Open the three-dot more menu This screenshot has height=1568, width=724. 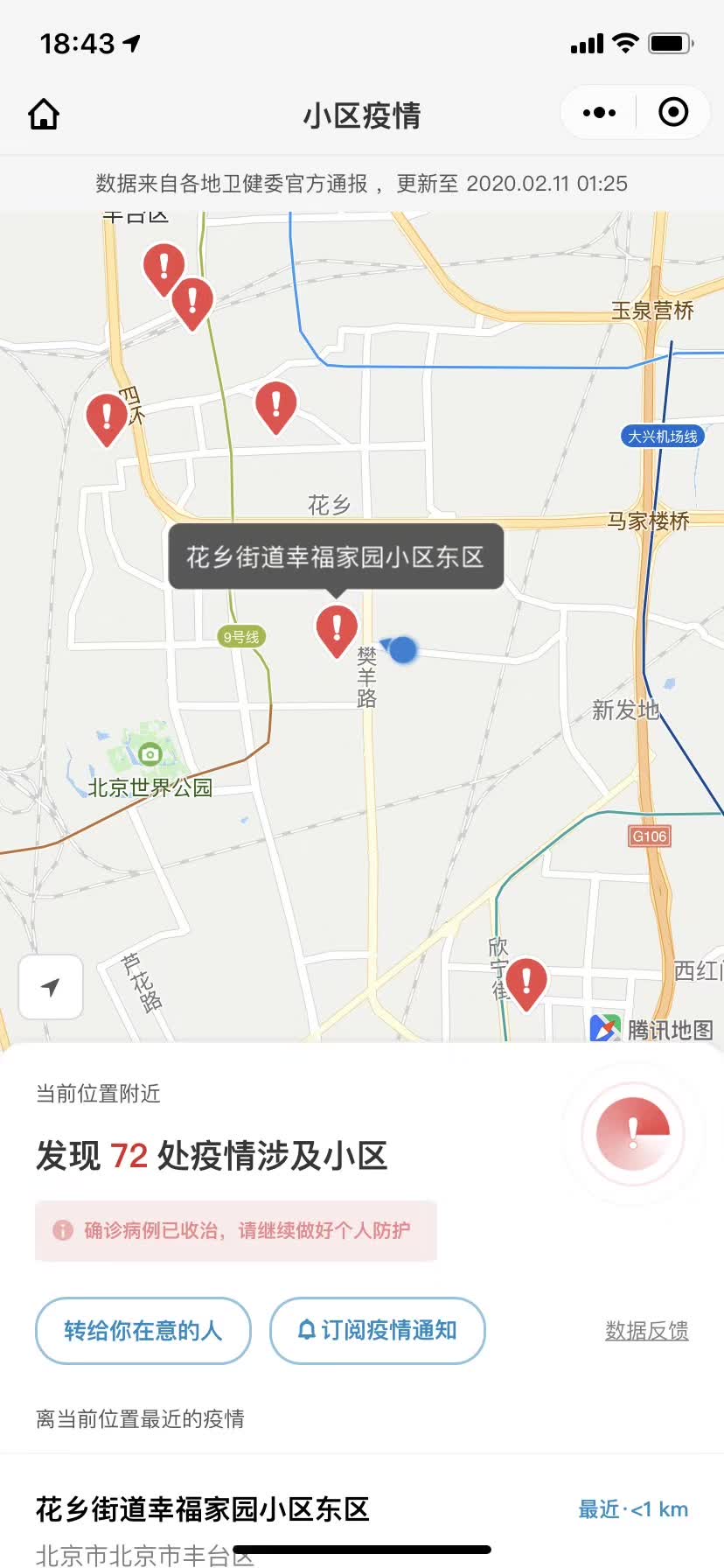[x=599, y=113]
